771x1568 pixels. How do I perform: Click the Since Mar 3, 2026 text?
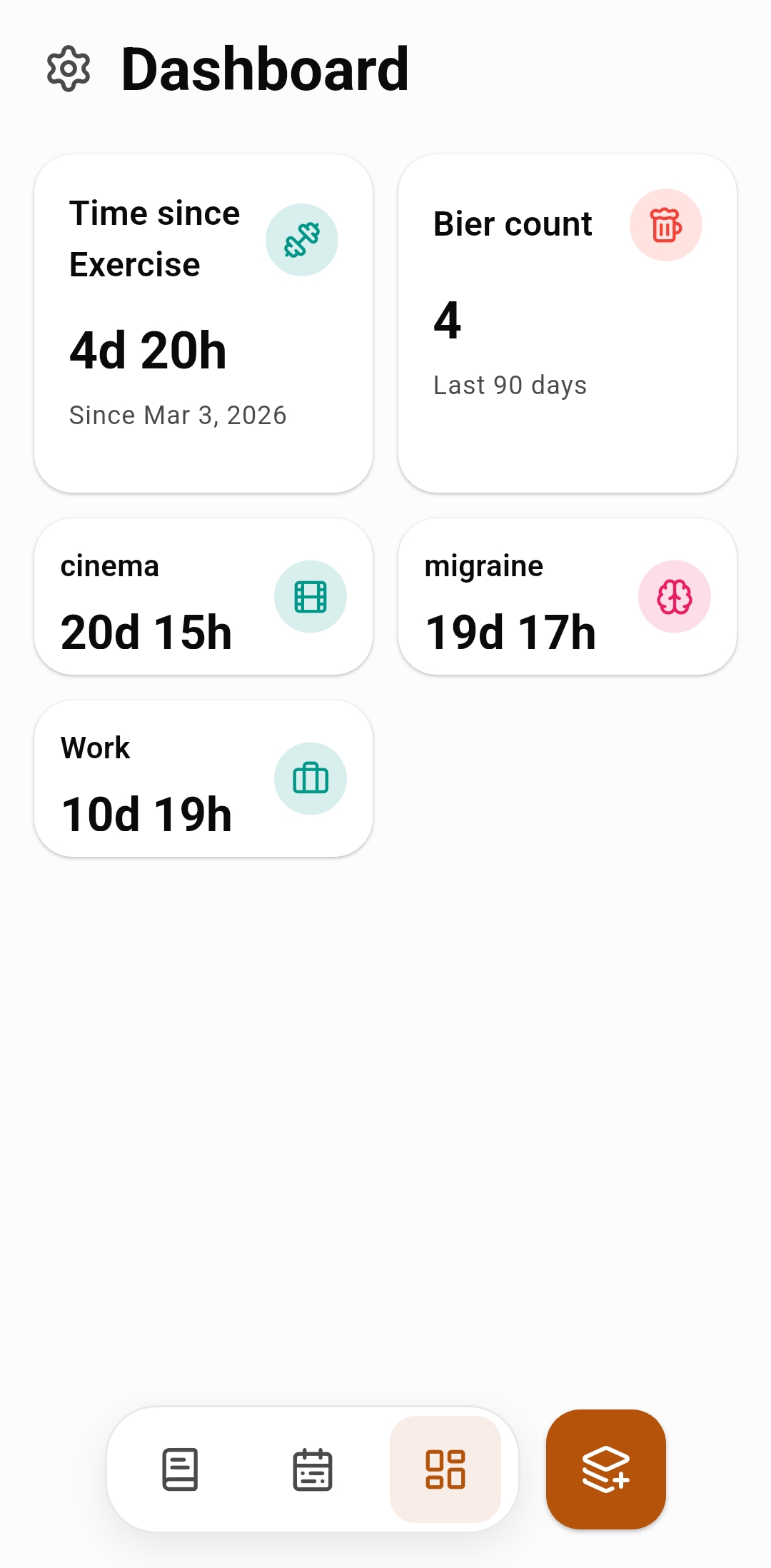coord(178,415)
